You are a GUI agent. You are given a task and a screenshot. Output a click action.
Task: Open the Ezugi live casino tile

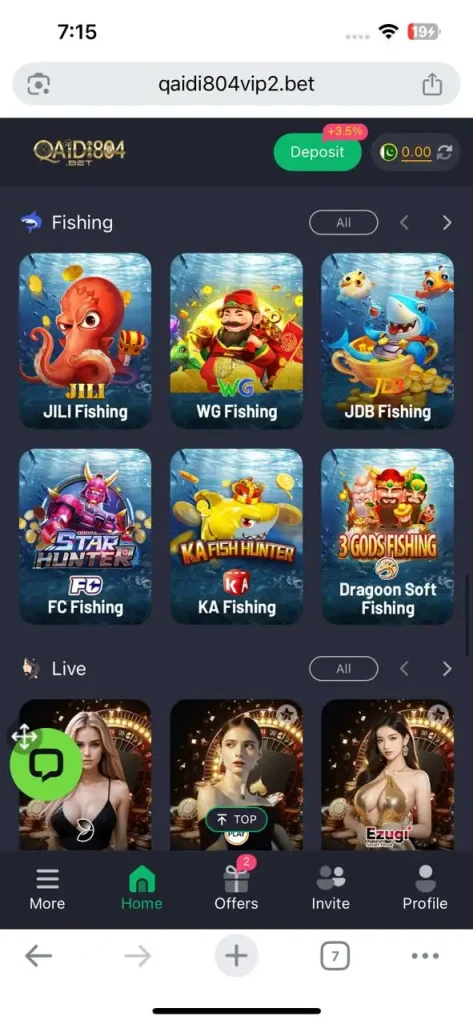pyautogui.click(x=387, y=775)
